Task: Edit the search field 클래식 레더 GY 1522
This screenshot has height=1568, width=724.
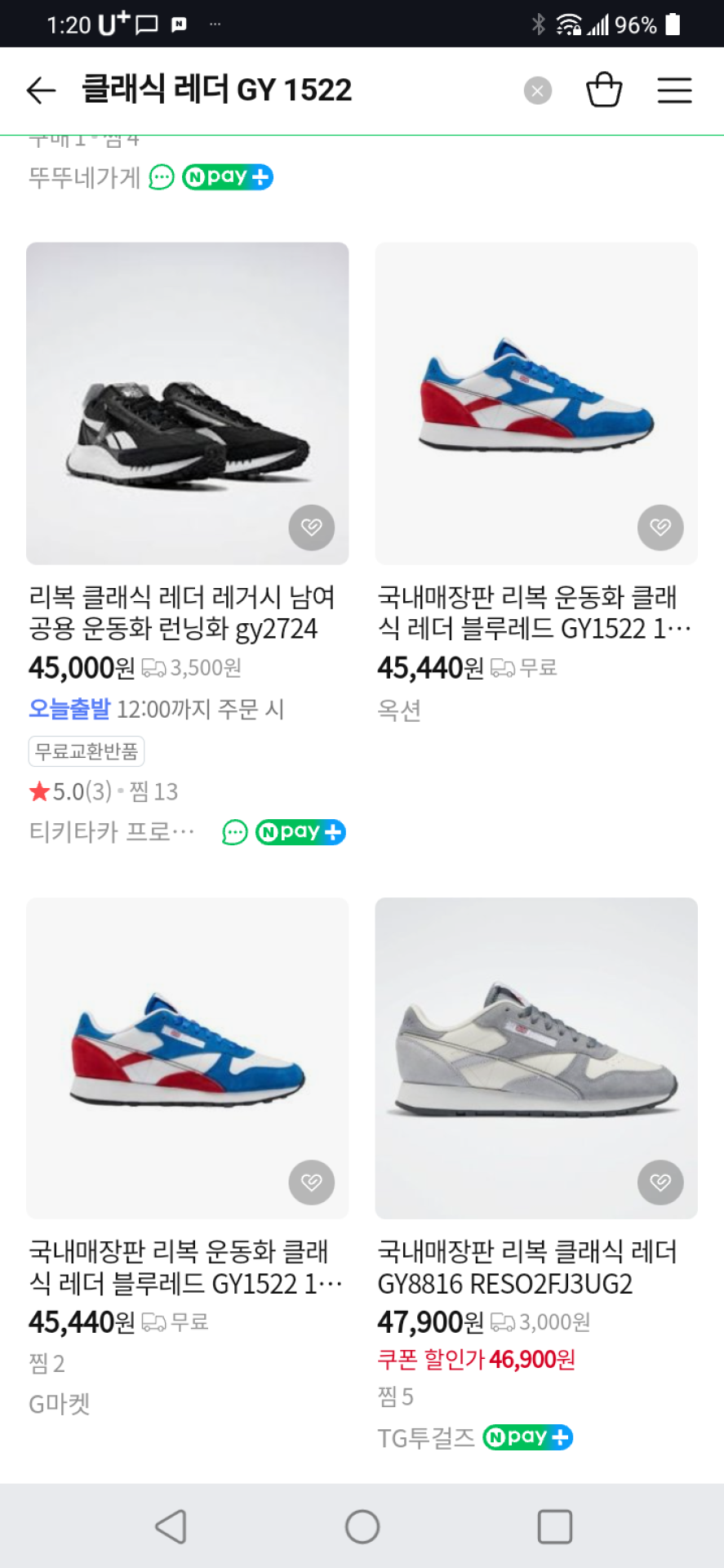Action: point(245,90)
